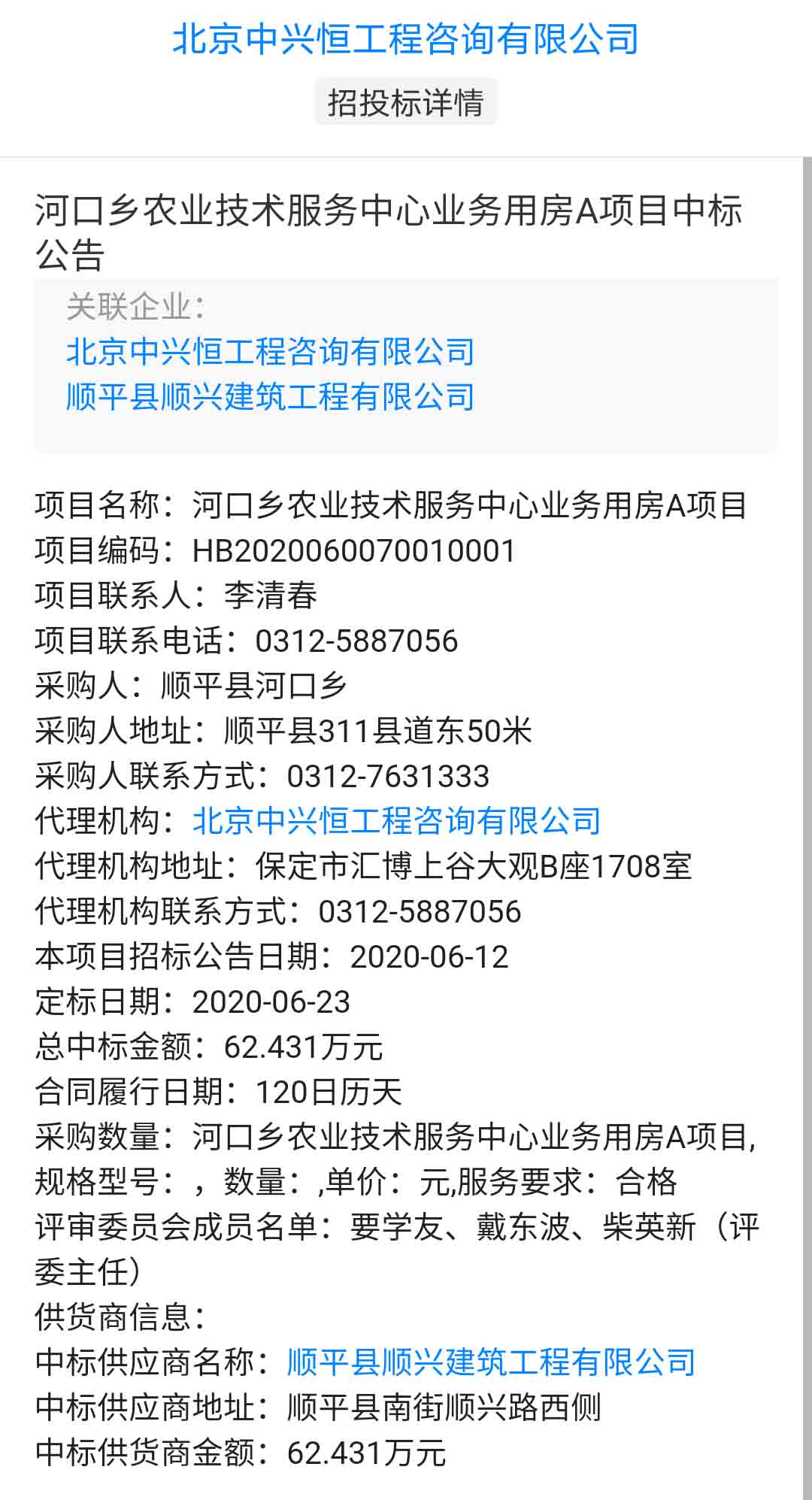Open the 中标供应商名称 link 顺平县顺兴建筑工程有限公司
The image size is (812, 1500).
(491, 1362)
